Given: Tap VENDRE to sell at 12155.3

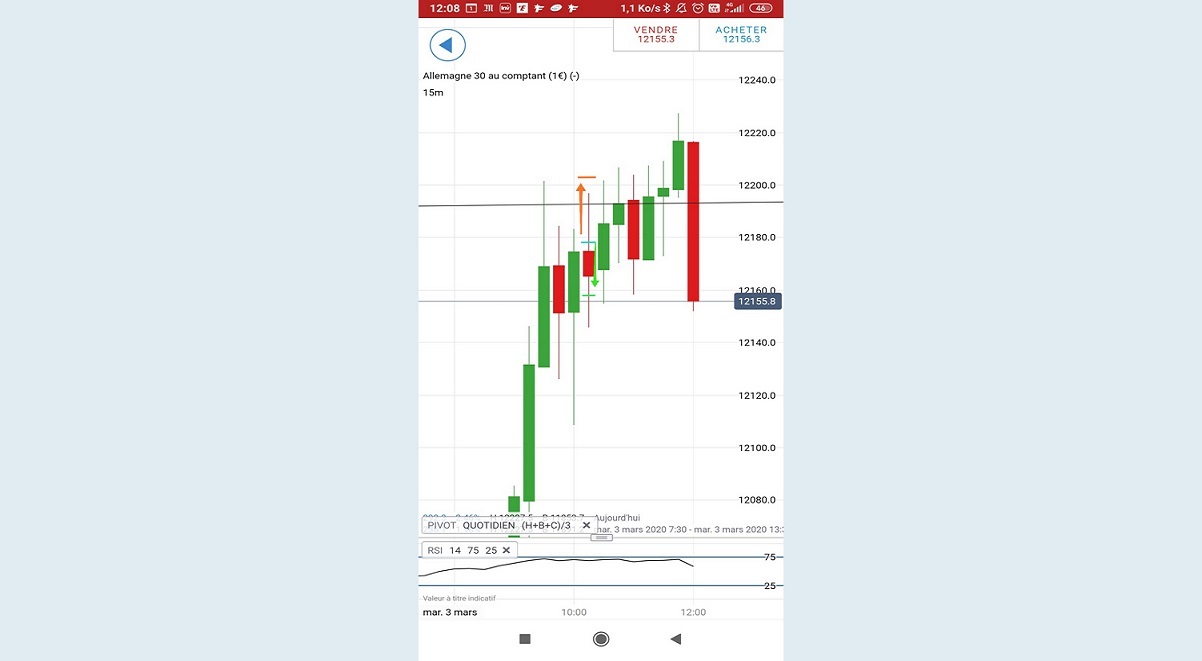Looking at the screenshot, I should pyautogui.click(x=655, y=35).
